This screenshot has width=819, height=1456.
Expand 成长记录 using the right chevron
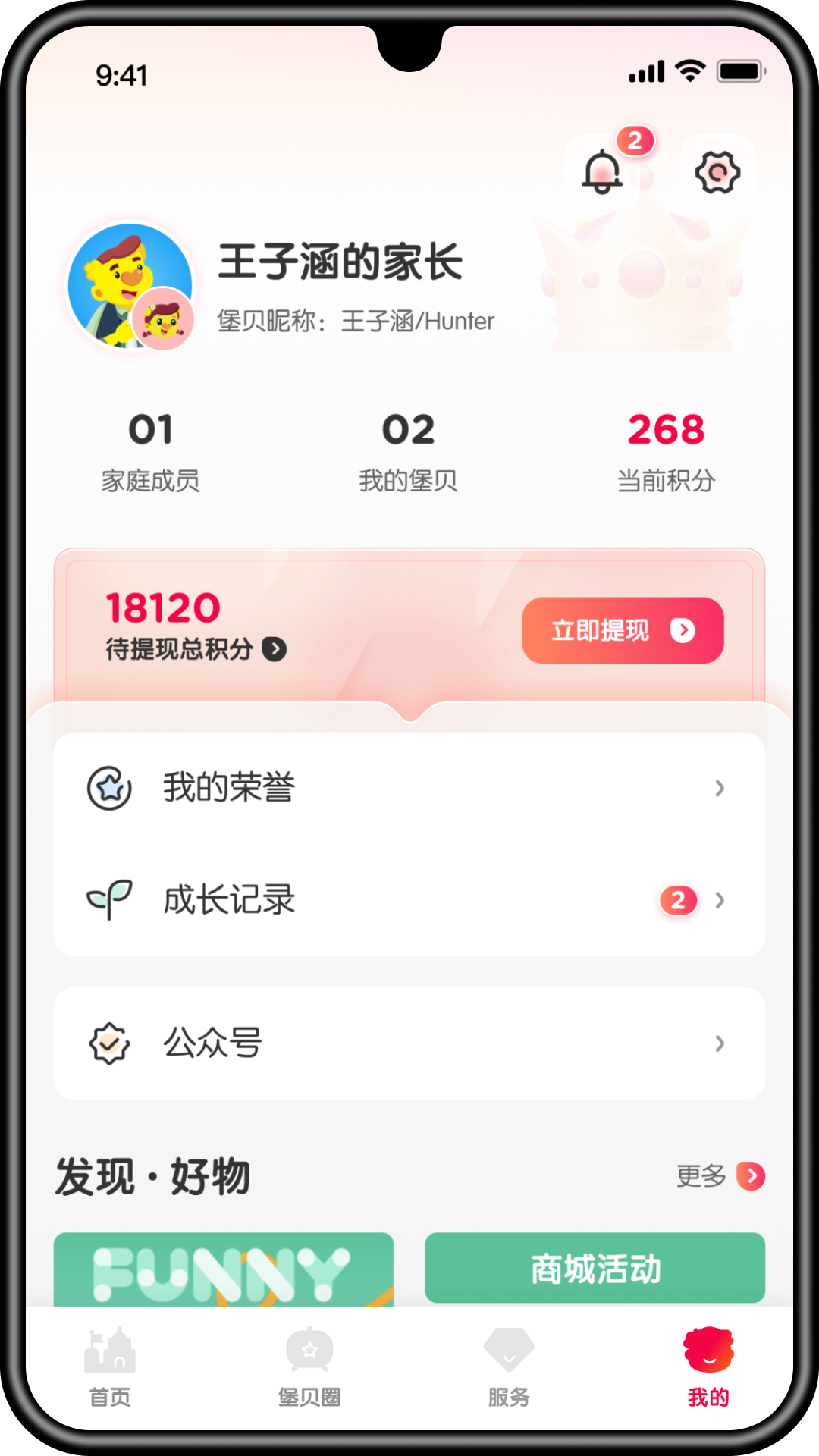tap(719, 900)
